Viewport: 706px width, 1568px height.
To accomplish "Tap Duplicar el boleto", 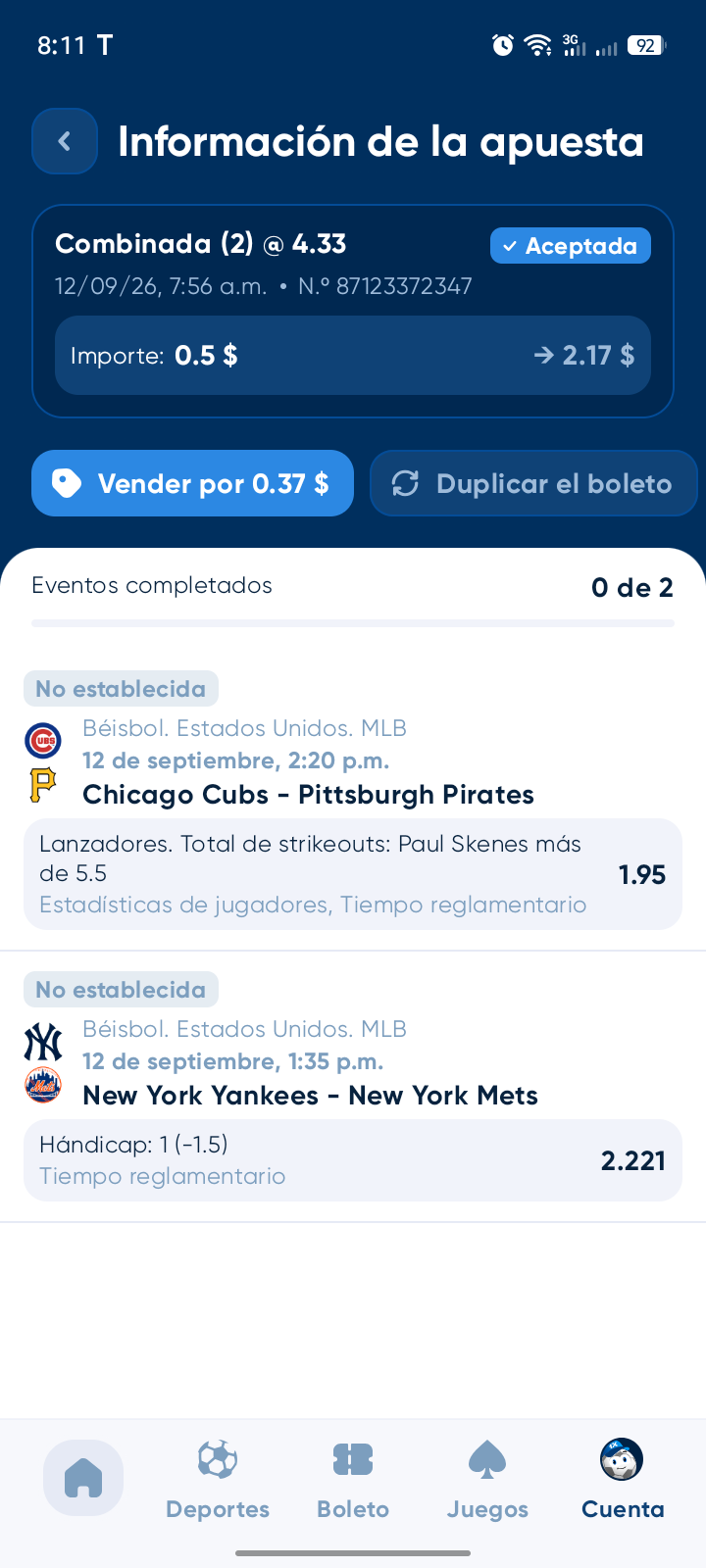I will pos(533,483).
